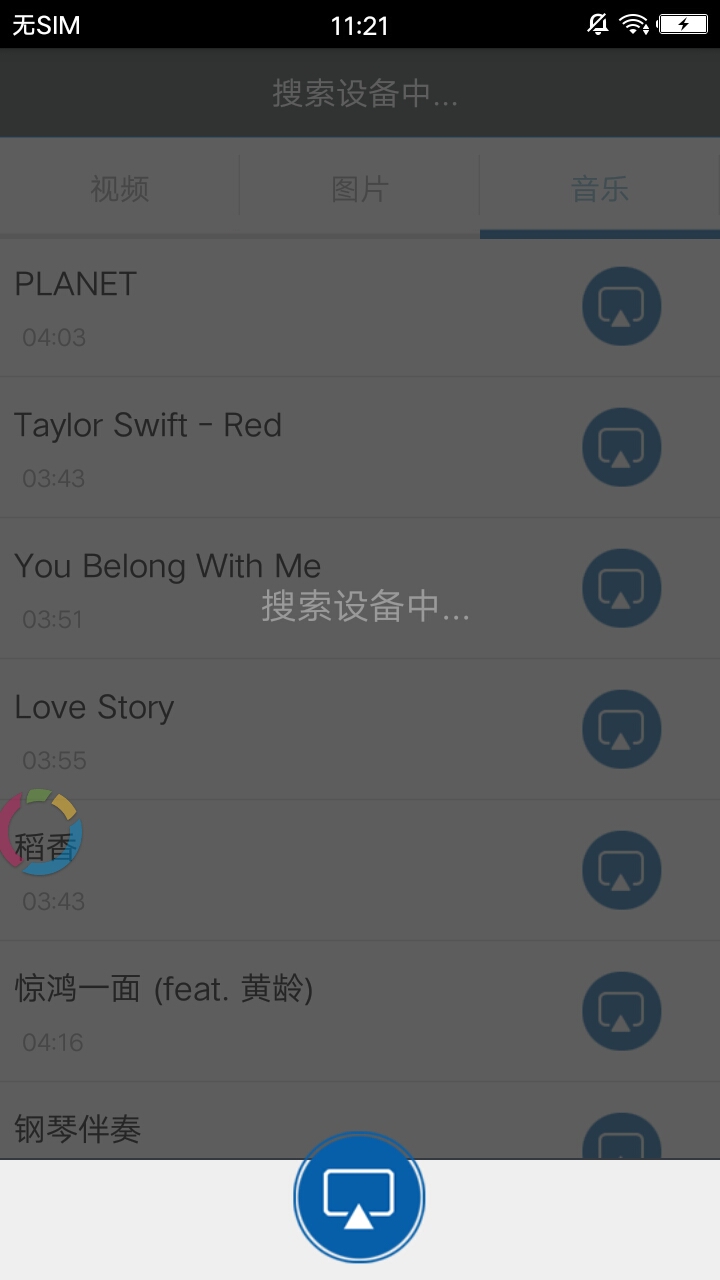Image resolution: width=720 pixels, height=1280 pixels.
Task: Open the colorful floating ring widget
Action: tap(40, 832)
